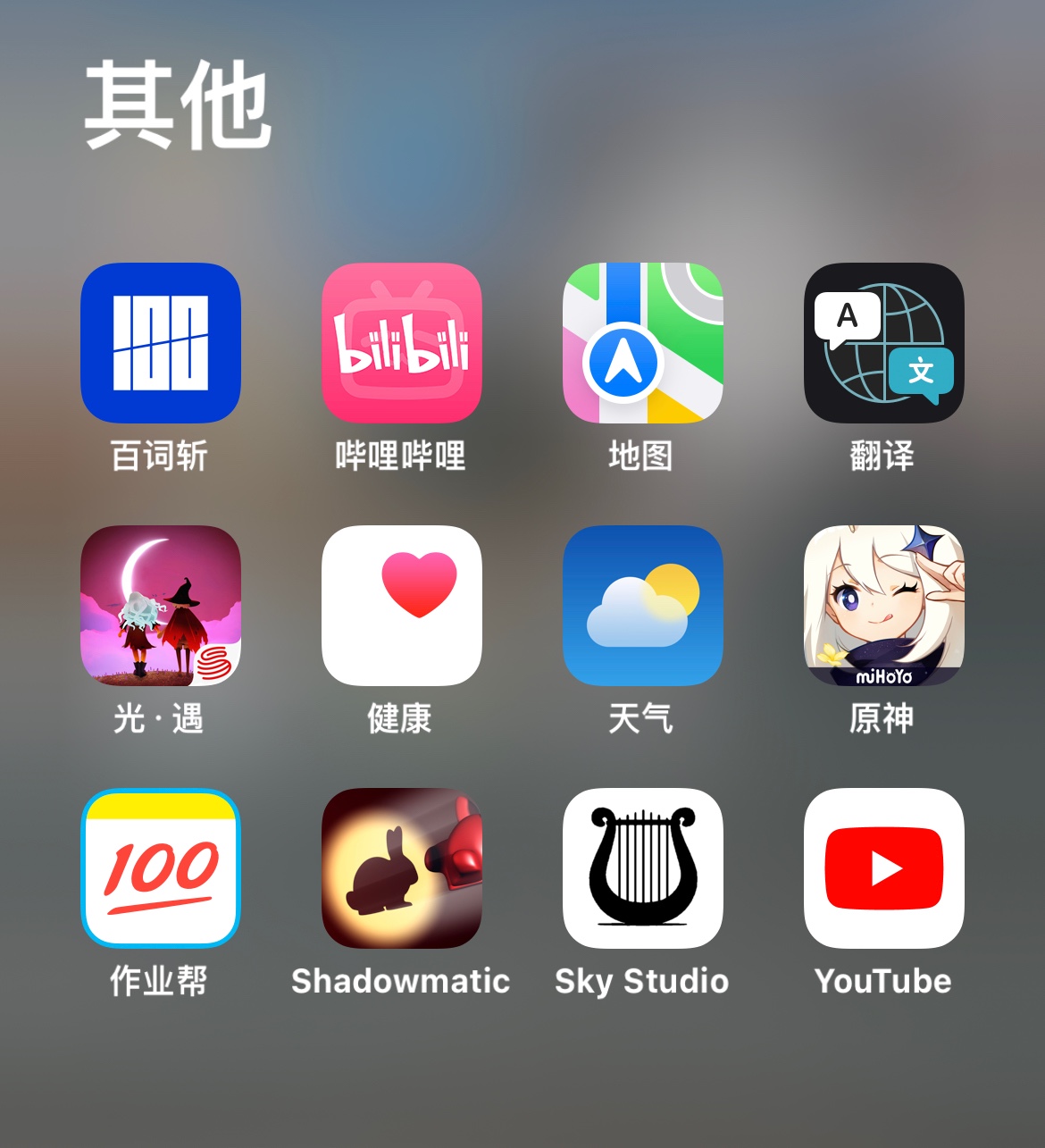
Task: Open the 作业帮 app
Action: pyautogui.click(x=161, y=868)
